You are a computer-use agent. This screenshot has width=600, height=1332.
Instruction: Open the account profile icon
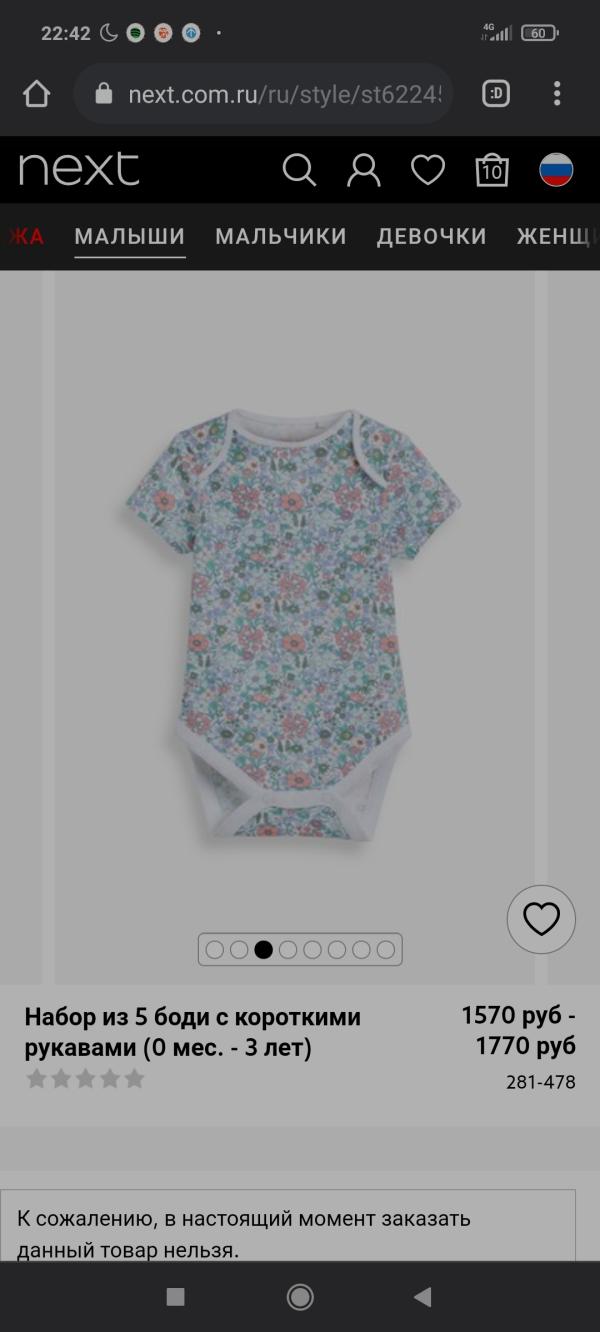point(363,170)
